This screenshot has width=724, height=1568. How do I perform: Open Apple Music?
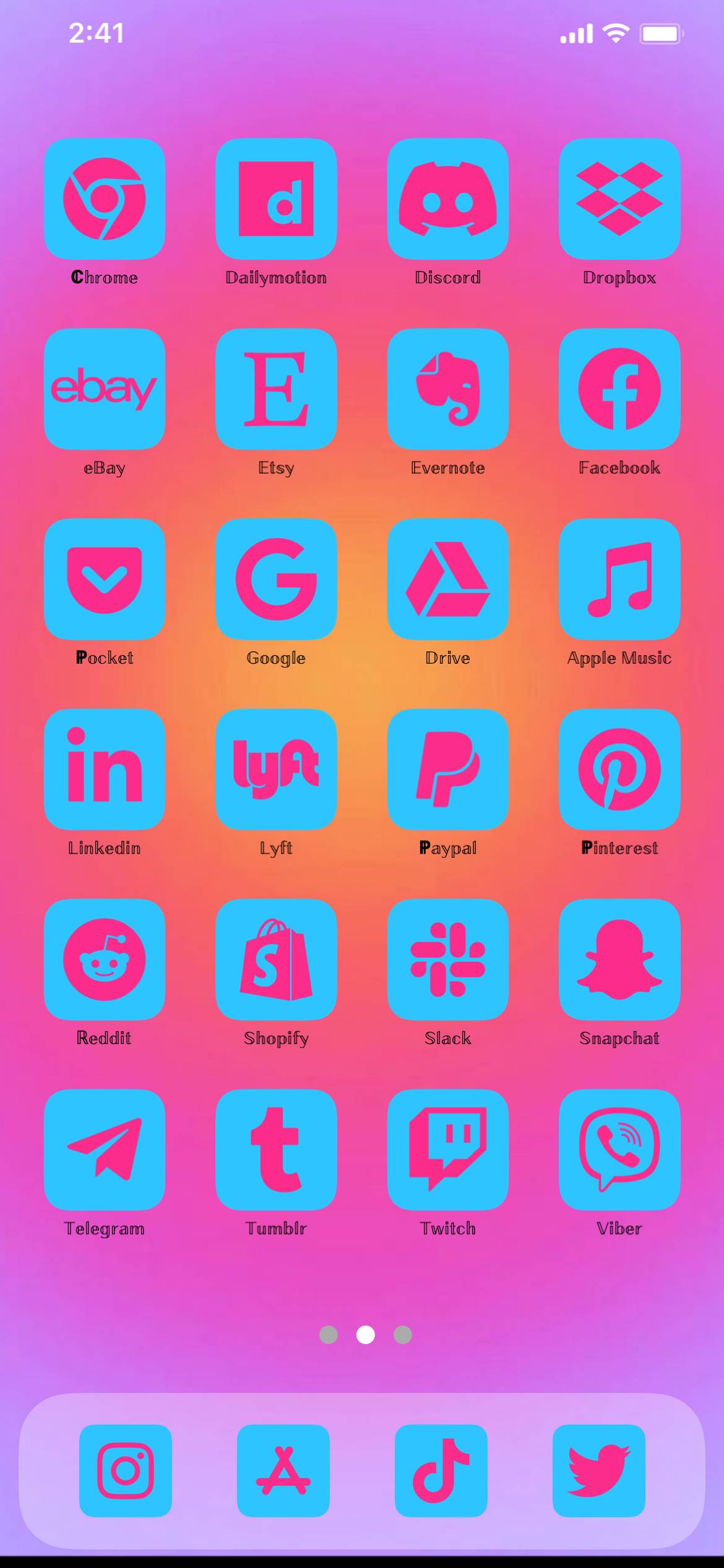point(619,578)
